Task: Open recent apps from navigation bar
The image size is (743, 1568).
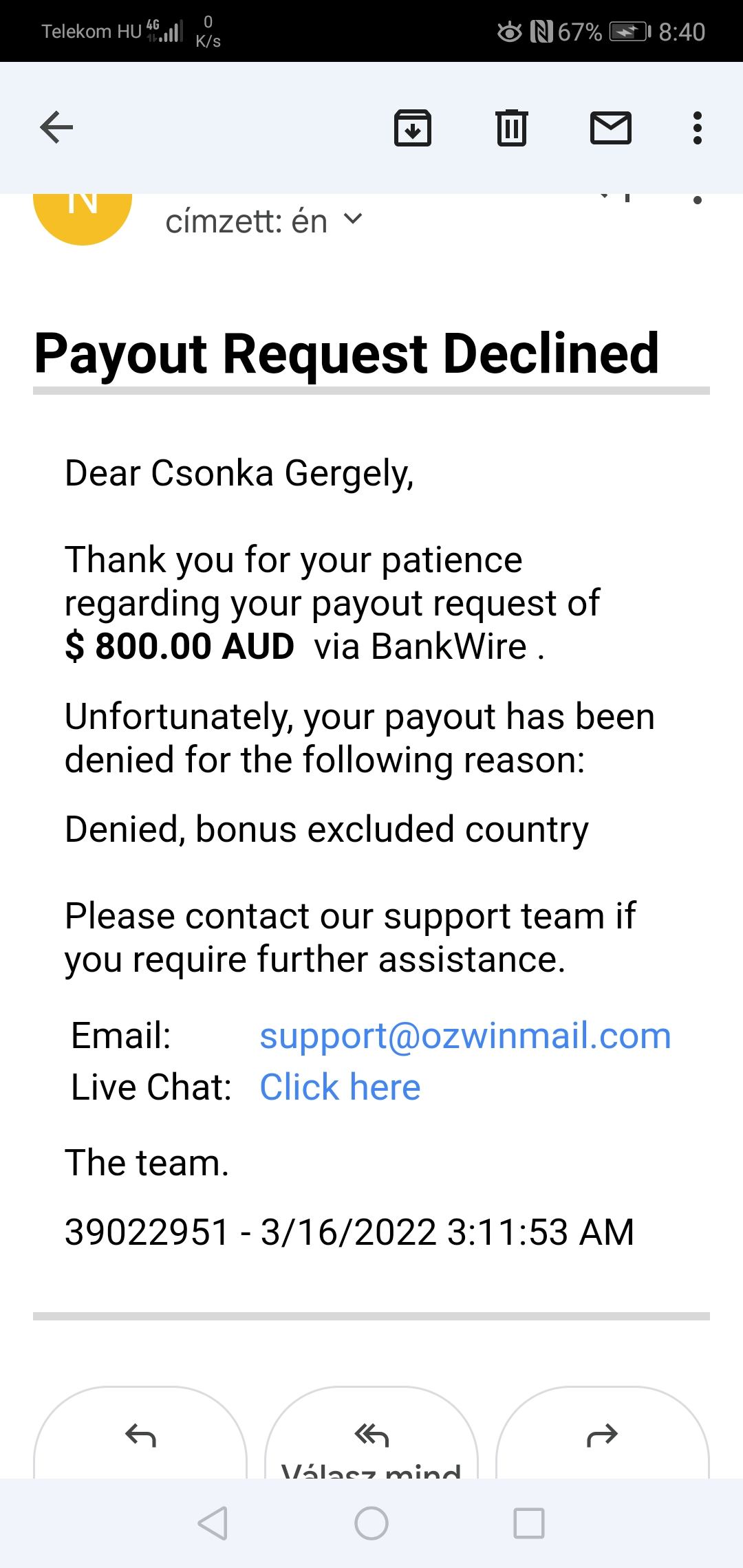Action: (x=529, y=1523)
